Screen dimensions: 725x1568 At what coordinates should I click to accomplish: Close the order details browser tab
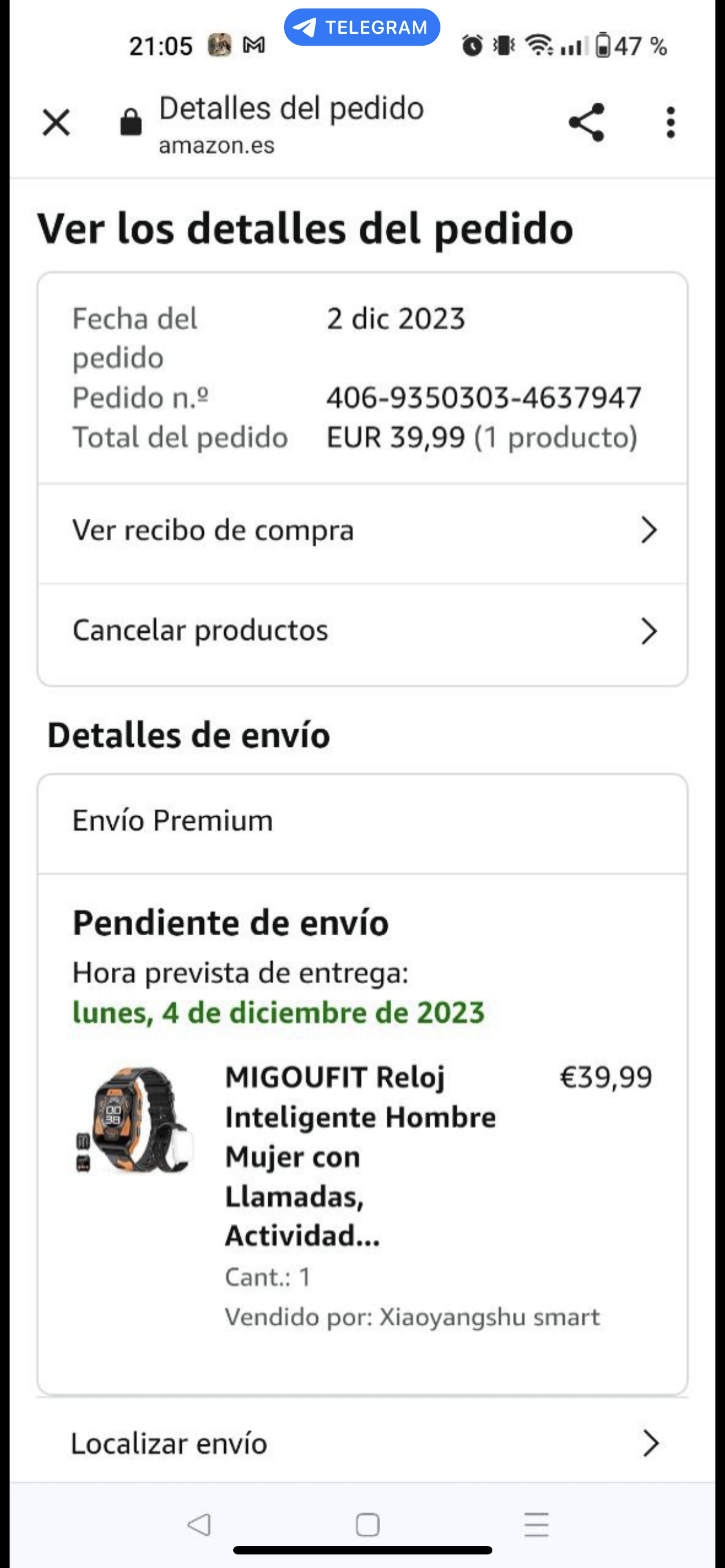56,122
